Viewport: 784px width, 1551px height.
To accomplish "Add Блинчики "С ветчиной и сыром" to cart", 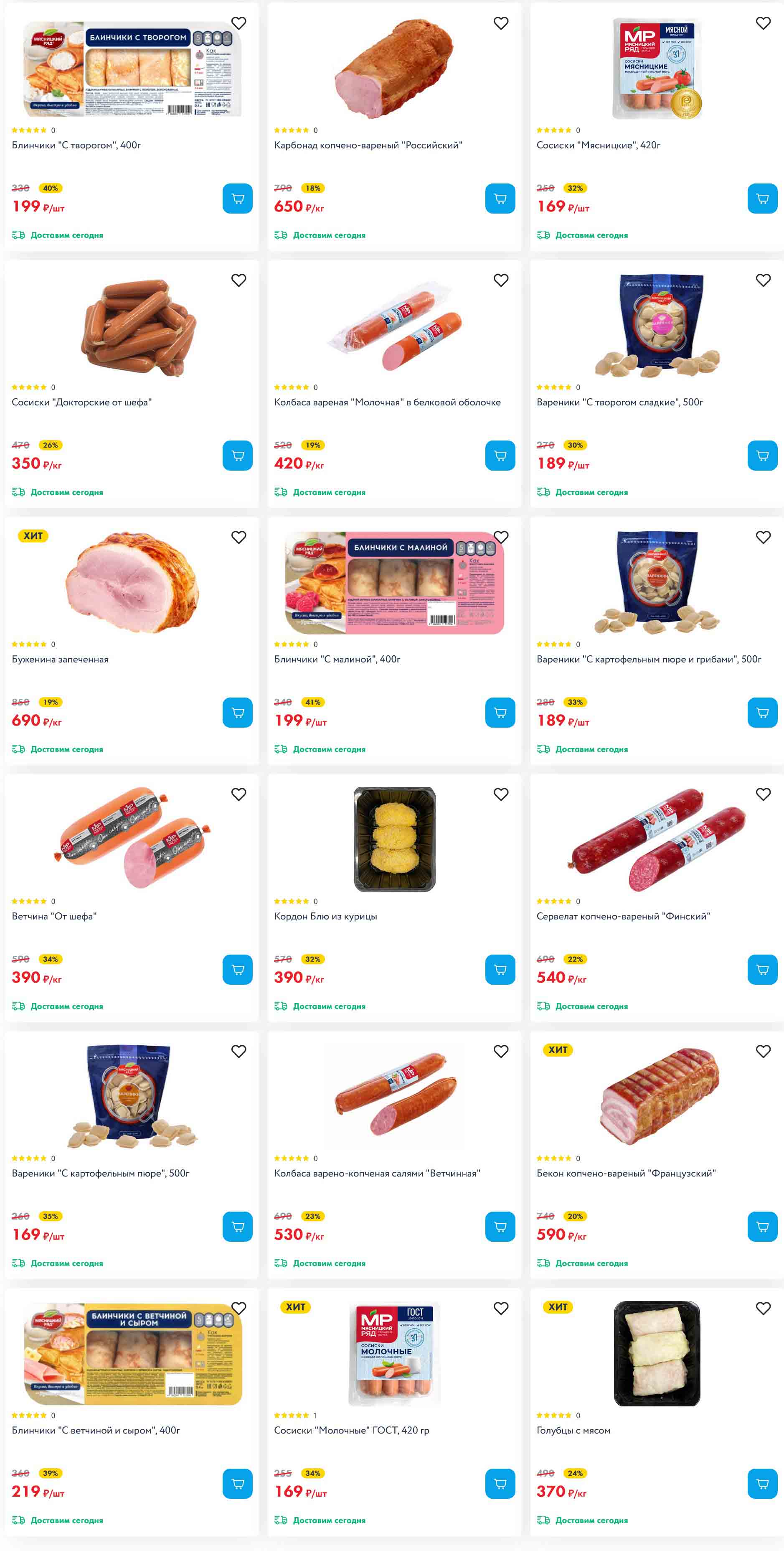I will [x=237, y=1484].
